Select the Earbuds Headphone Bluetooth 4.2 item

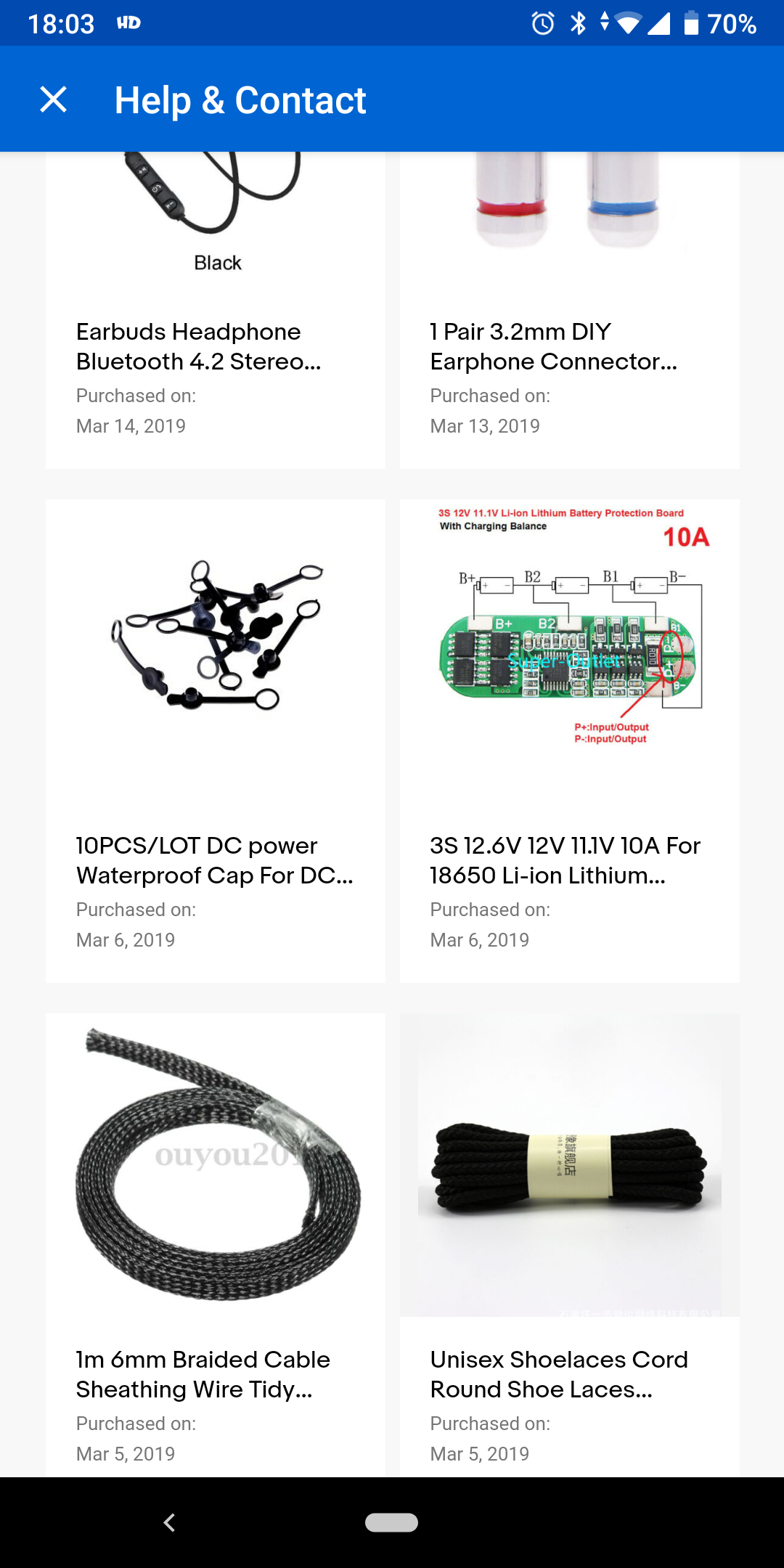tap(215, 346)
